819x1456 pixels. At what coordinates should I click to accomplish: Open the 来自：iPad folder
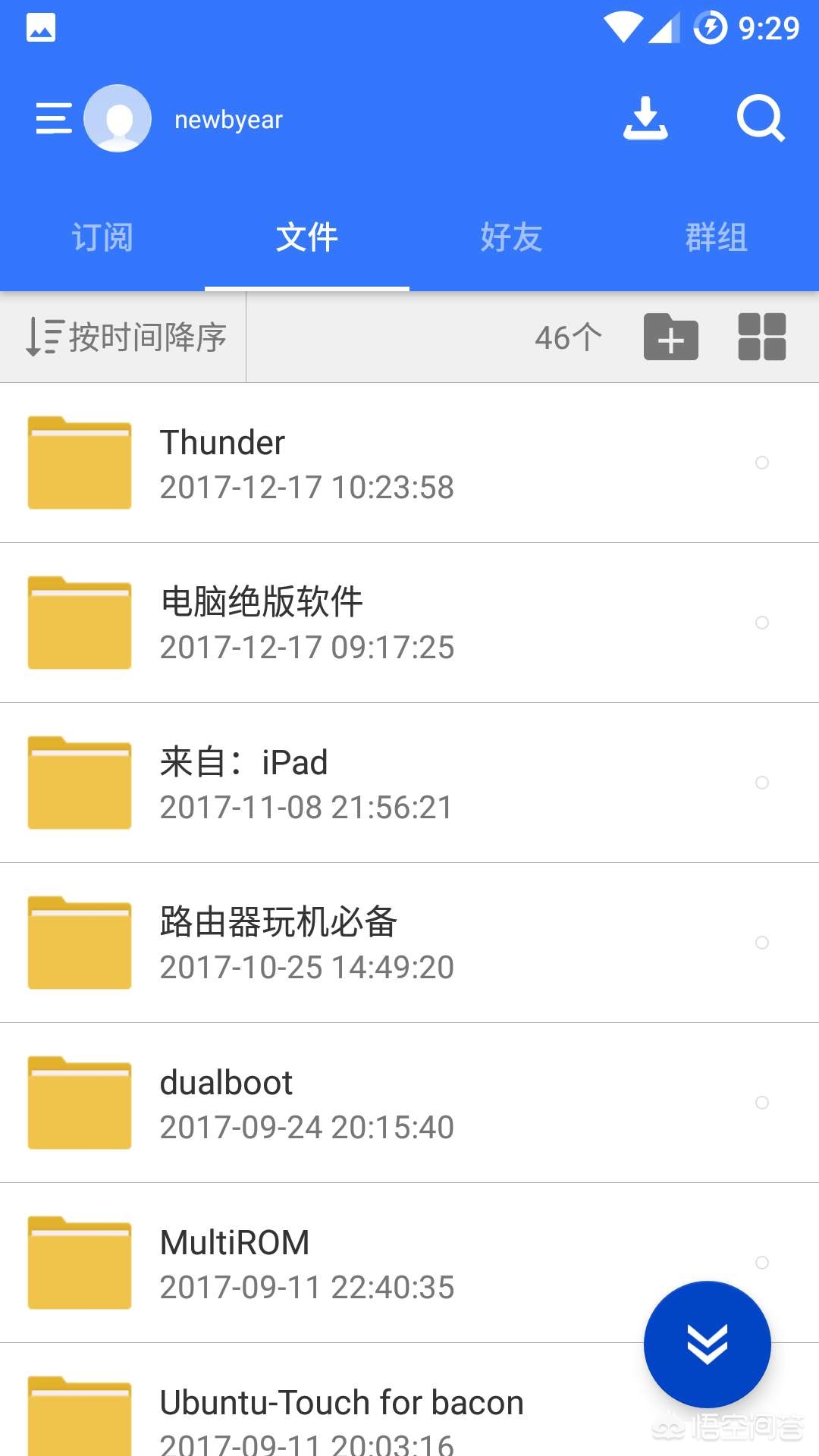pyautogui.click(x=303, y=783)
